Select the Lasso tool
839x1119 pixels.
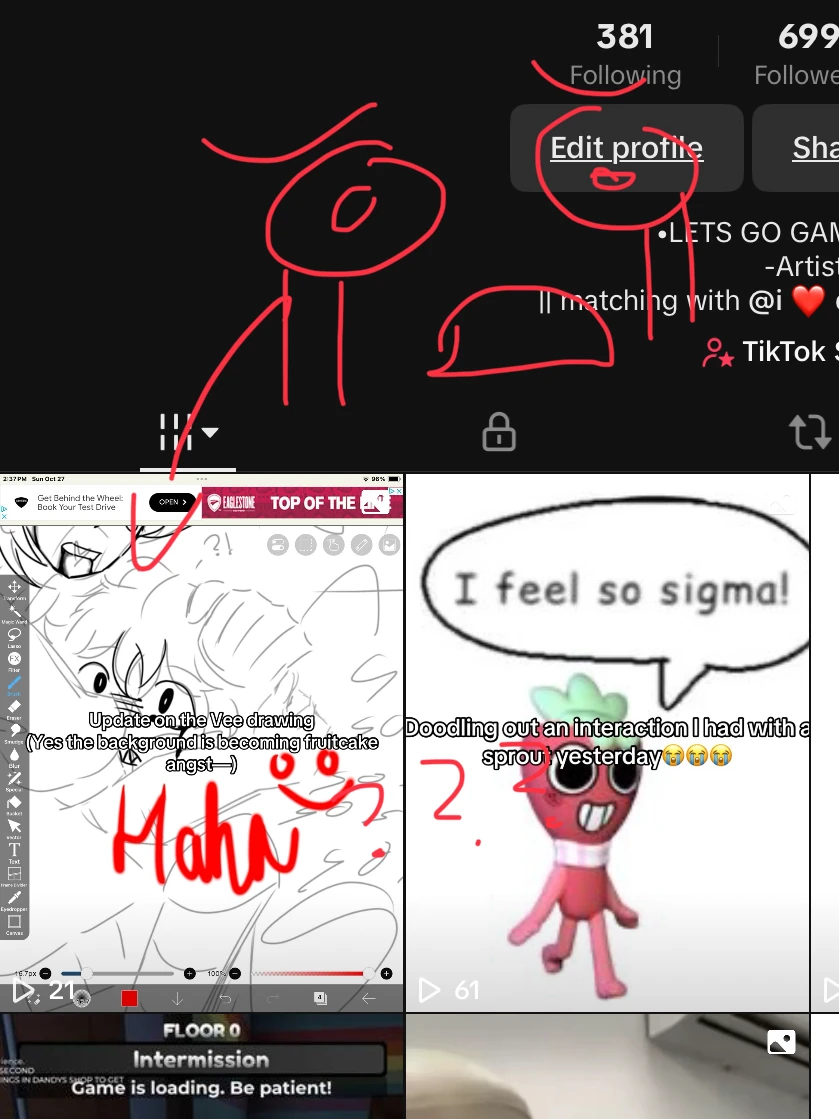click(13, 635)
